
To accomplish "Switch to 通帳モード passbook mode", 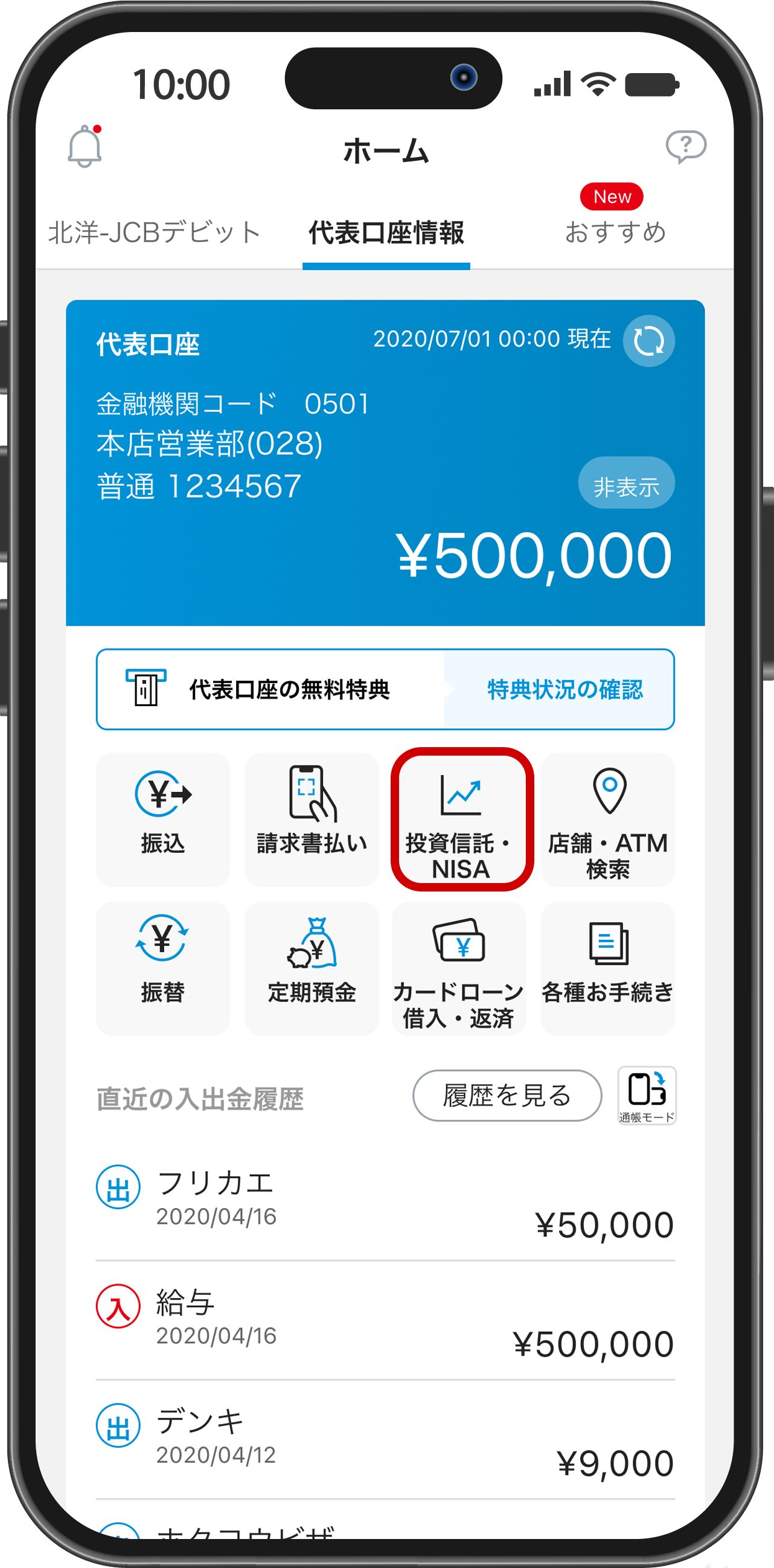I will click(646, 1094).
